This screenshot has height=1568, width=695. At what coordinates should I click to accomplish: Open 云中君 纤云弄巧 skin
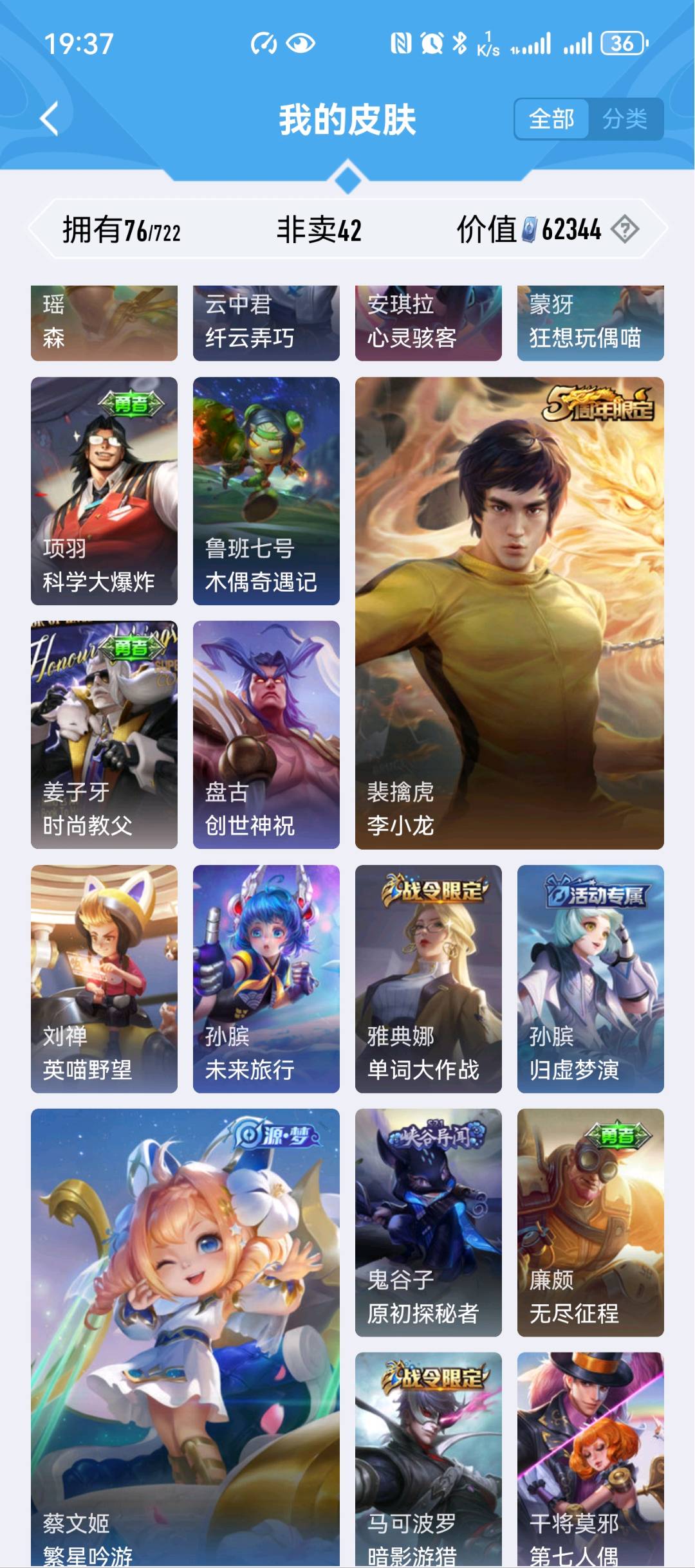click(x=266, y=323)
